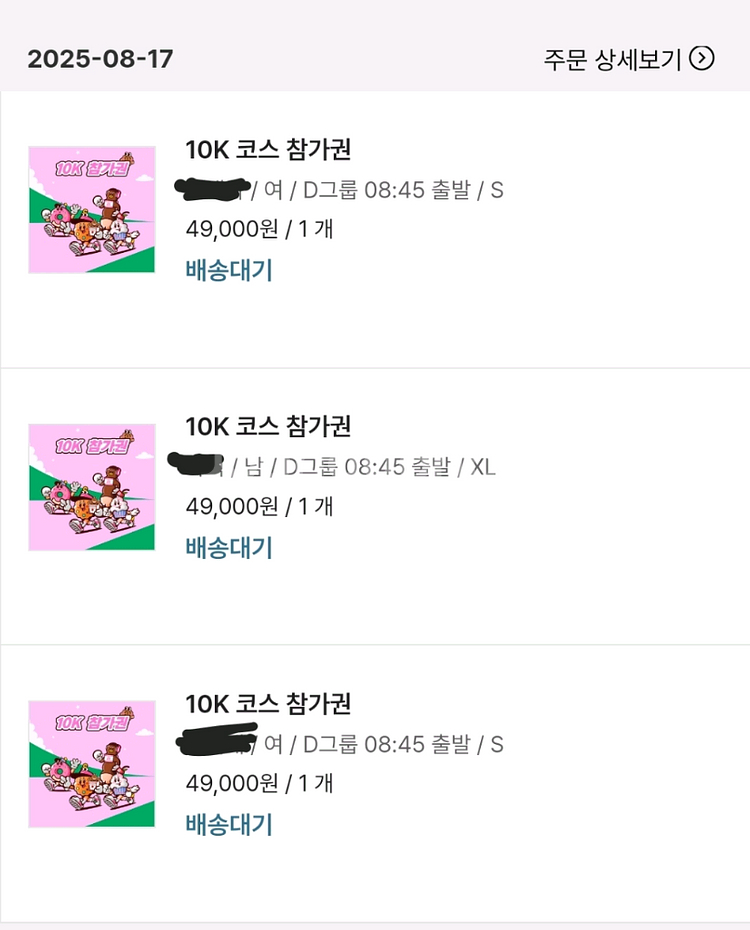The width and height of the screenshot is (750, 930).
Task: Open the 10K 코스 참가권 item sized XL
Action: [x=268, y=427]
